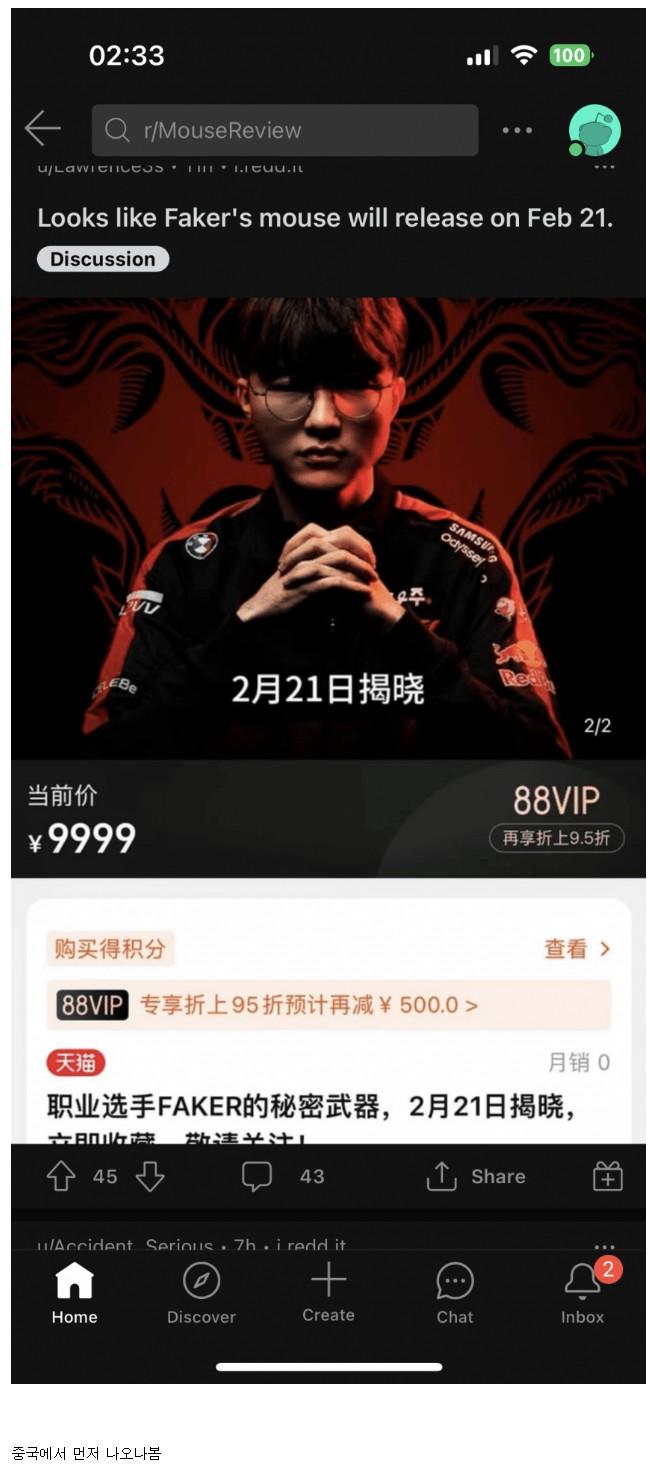
Task: Give an award with gift icon
Action: [x=607, y=1177]
